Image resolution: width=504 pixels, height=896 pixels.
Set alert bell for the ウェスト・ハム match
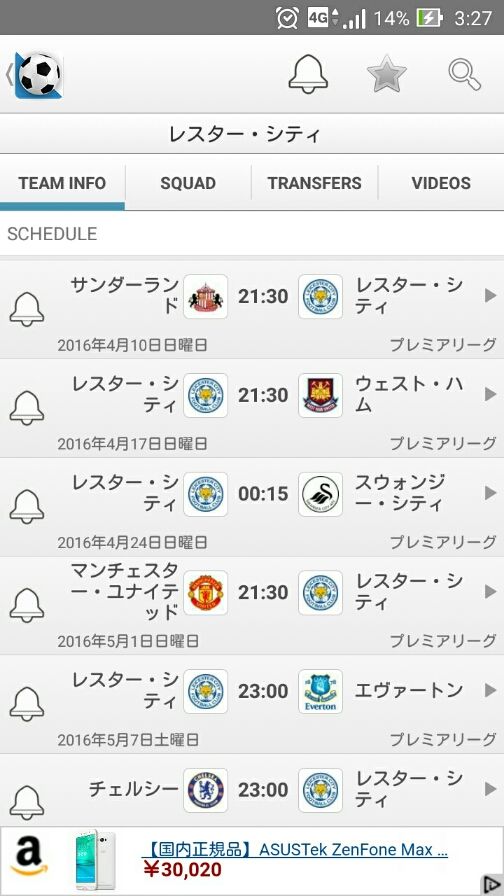tap(27, 408)
